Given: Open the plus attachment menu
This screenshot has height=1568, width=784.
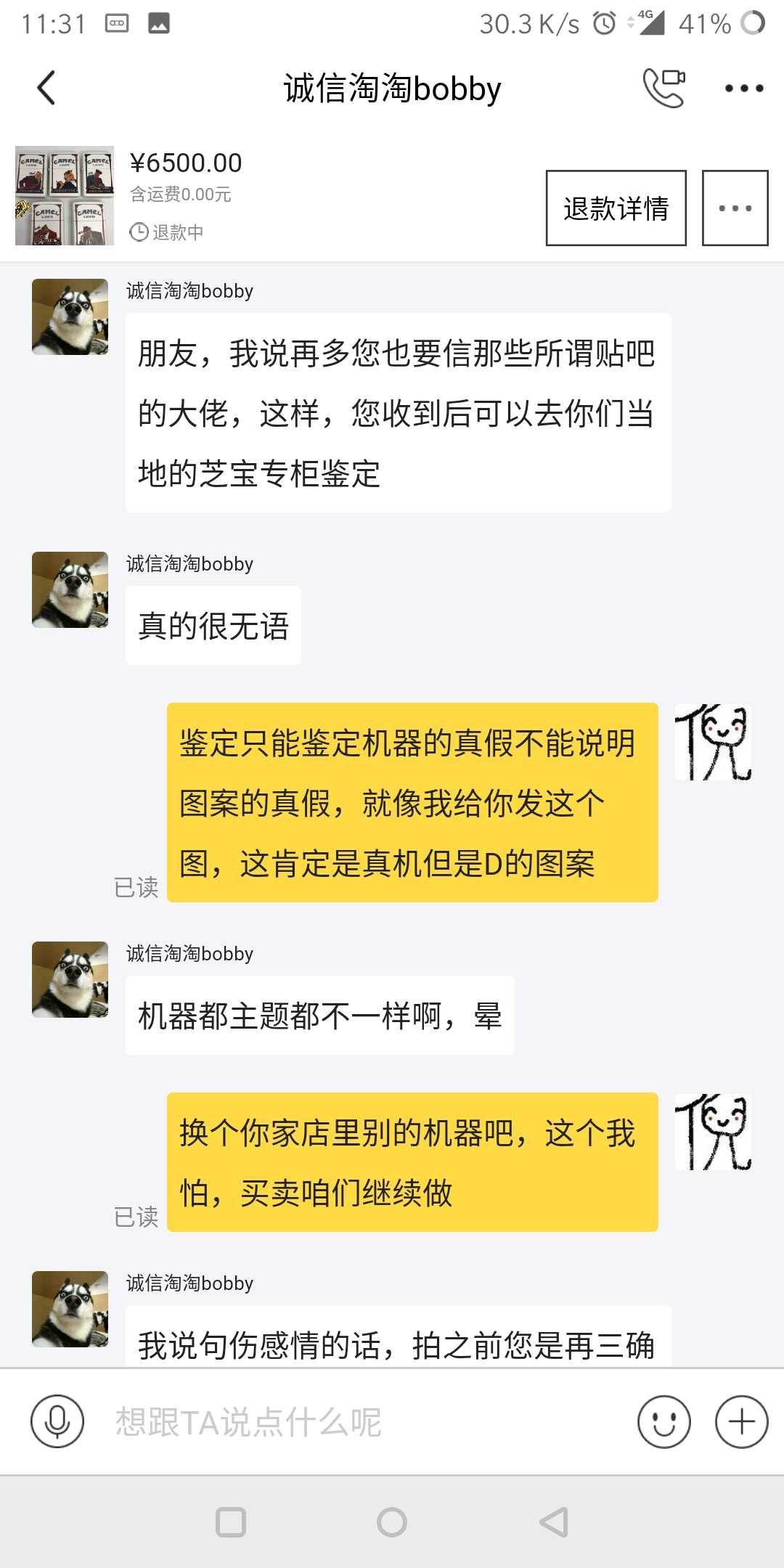Looking at the screenshot, I should (741, 1421).
